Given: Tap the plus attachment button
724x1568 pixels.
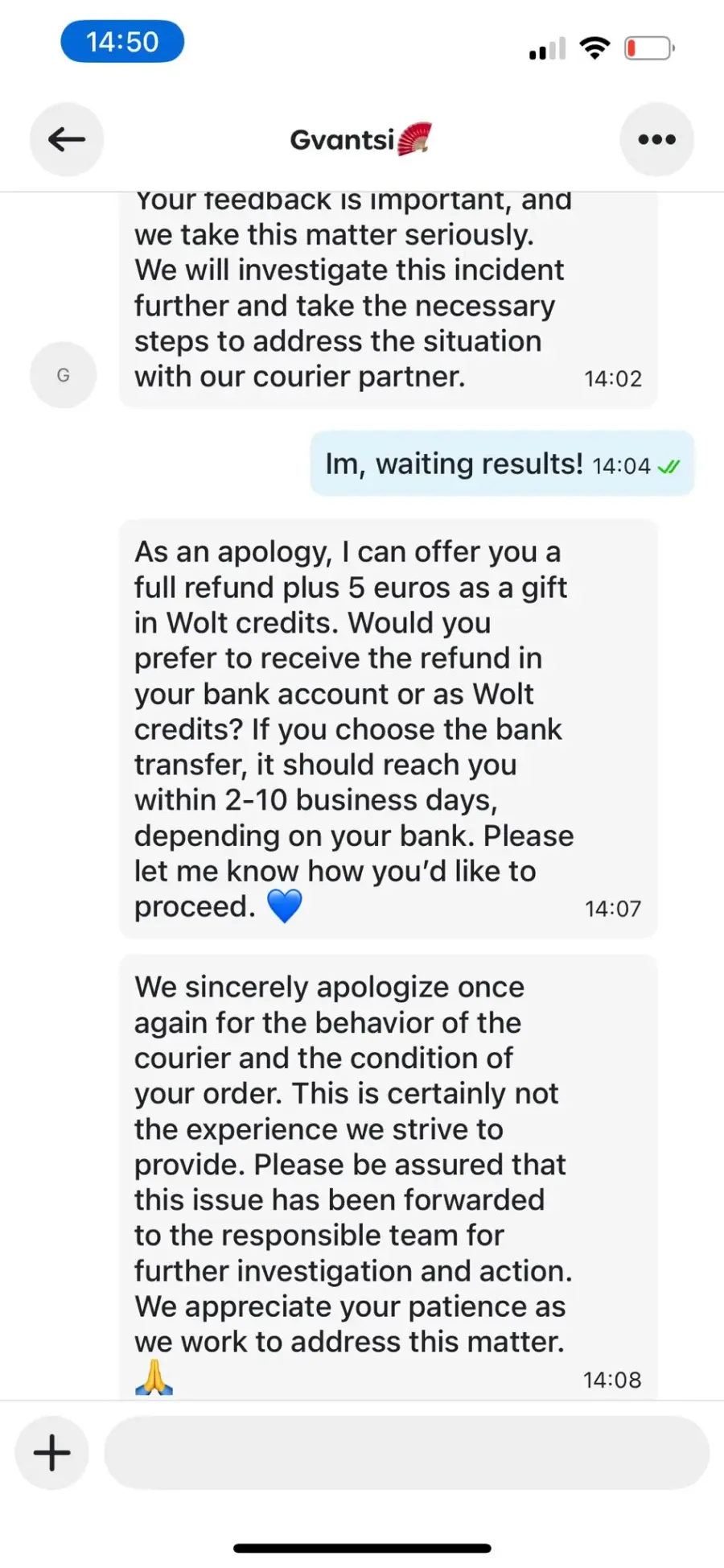Looking at the screenshot, I should 52,1452.
